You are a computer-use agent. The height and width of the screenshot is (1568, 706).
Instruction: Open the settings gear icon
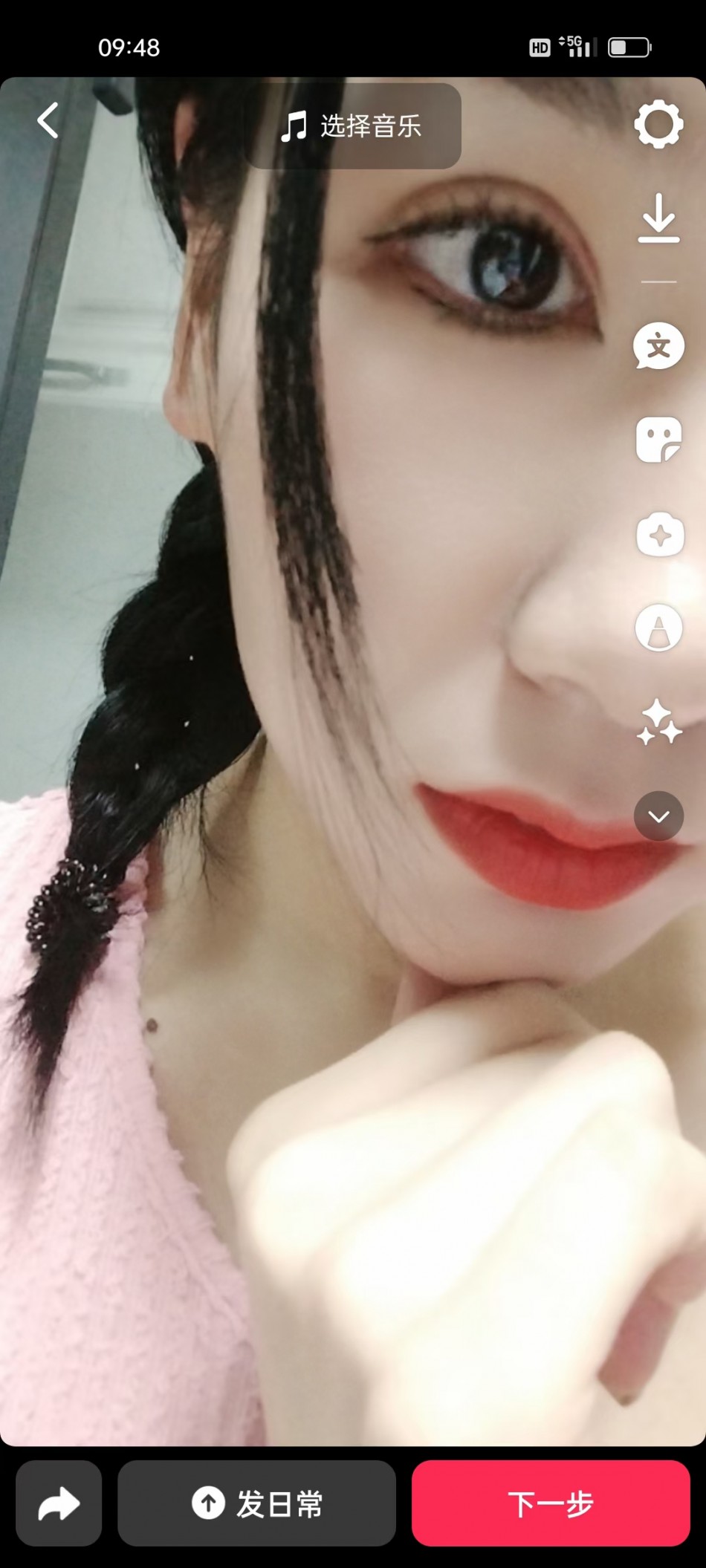[x=658, y=124]
